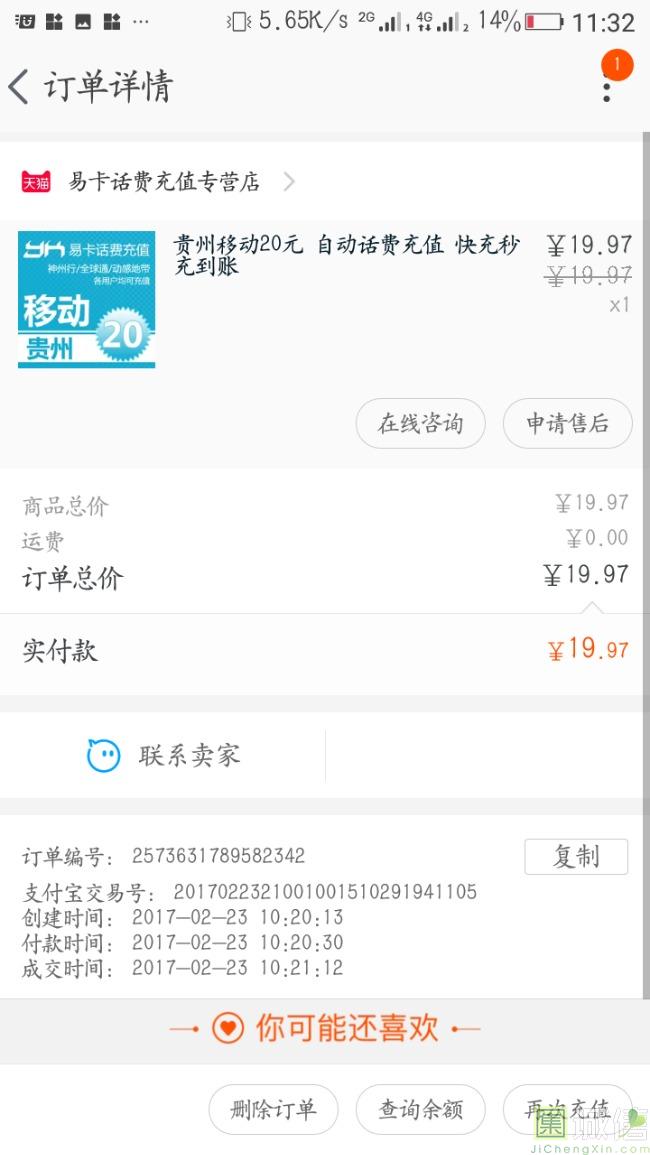Contact the seller via 联系卖家
Viewport: 650px width, 1155px height.
tap(163, 755)
